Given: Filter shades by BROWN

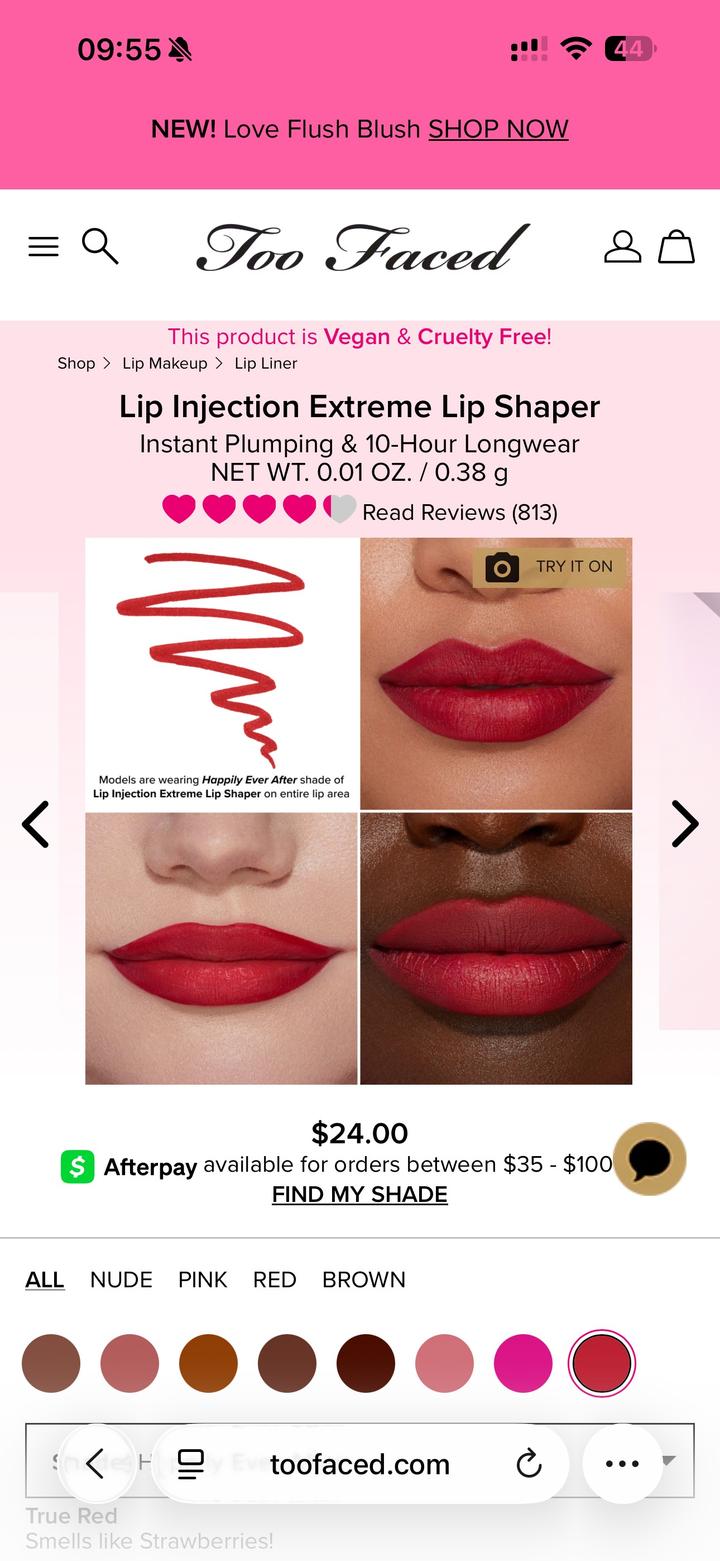Looking at the screenshot, I should click(364, 1279).
